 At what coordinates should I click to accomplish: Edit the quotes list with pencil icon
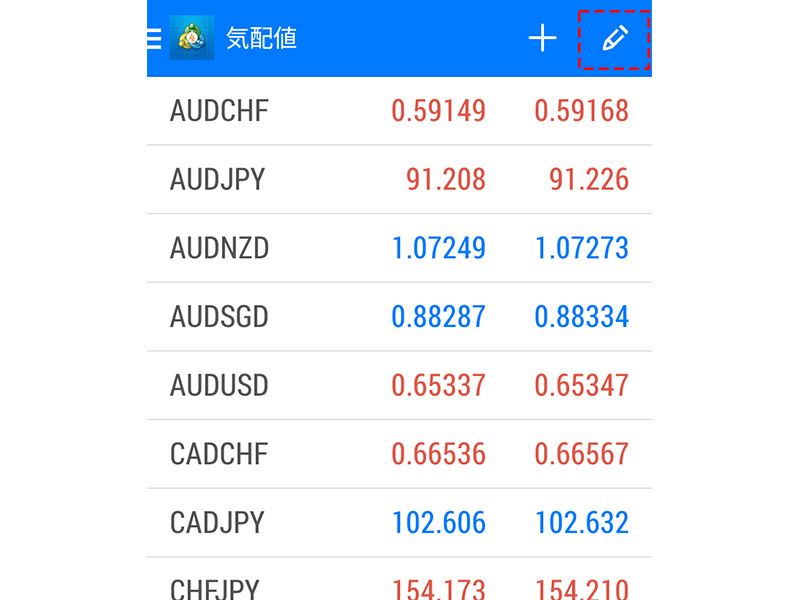[x=614, y=39]
